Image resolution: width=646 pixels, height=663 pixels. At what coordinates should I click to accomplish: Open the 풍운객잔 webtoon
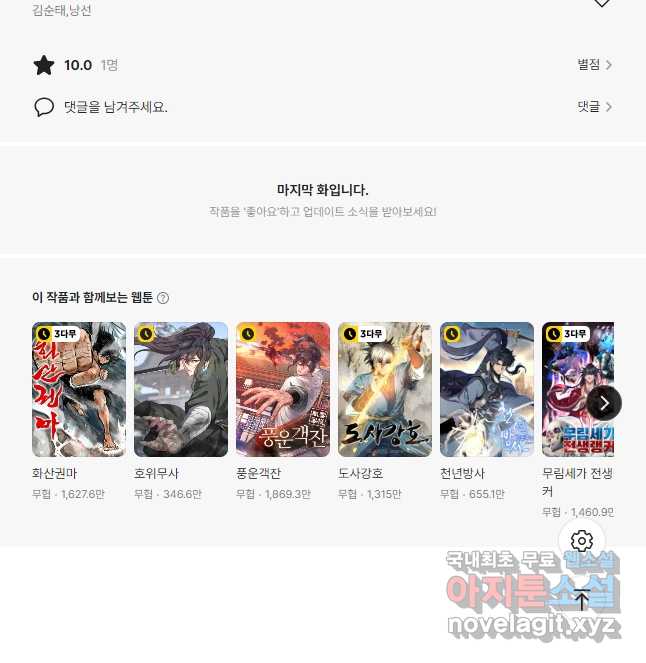click(283, 389)
